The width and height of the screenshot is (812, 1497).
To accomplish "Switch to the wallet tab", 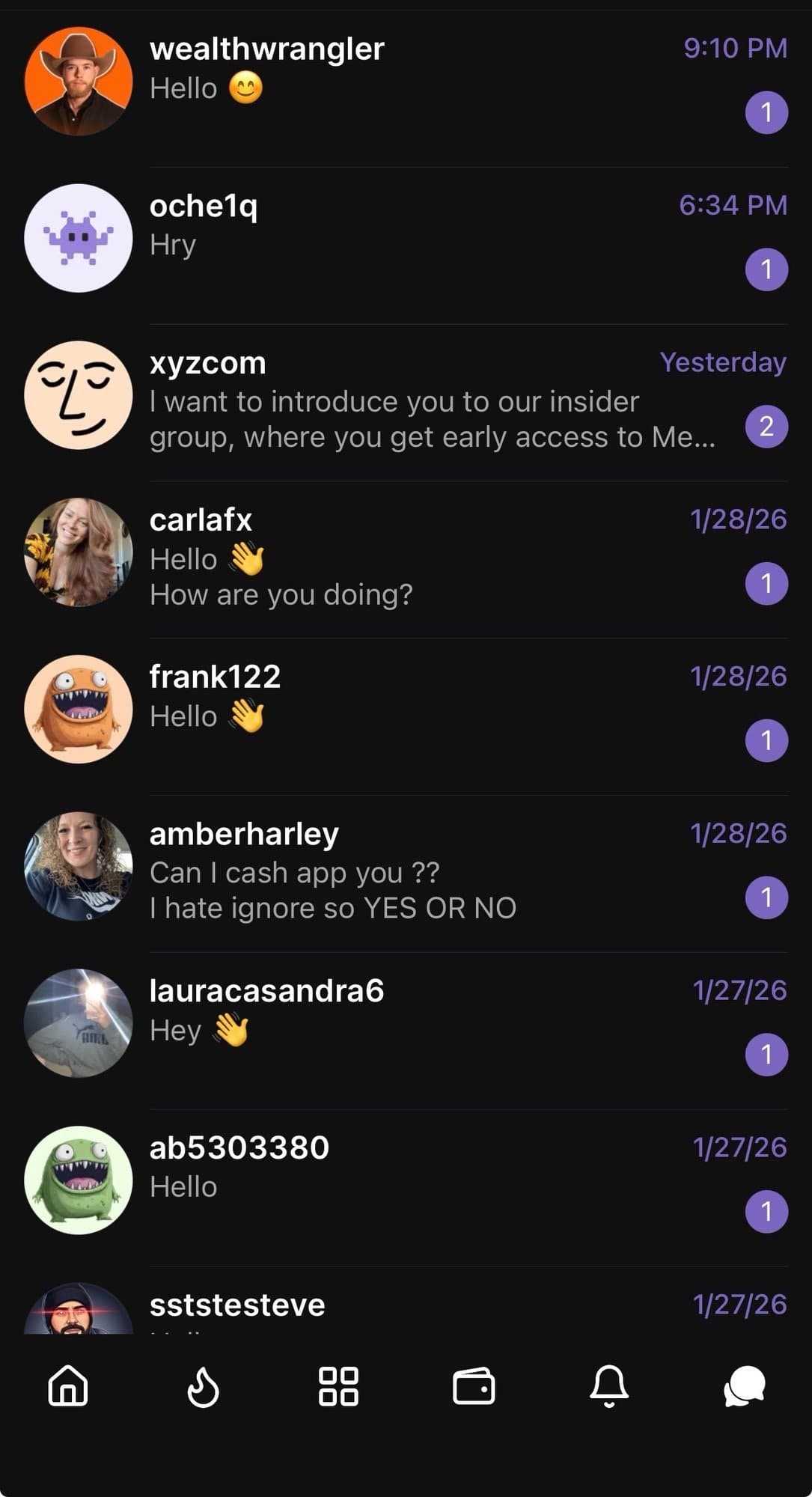I will 474,1386.
